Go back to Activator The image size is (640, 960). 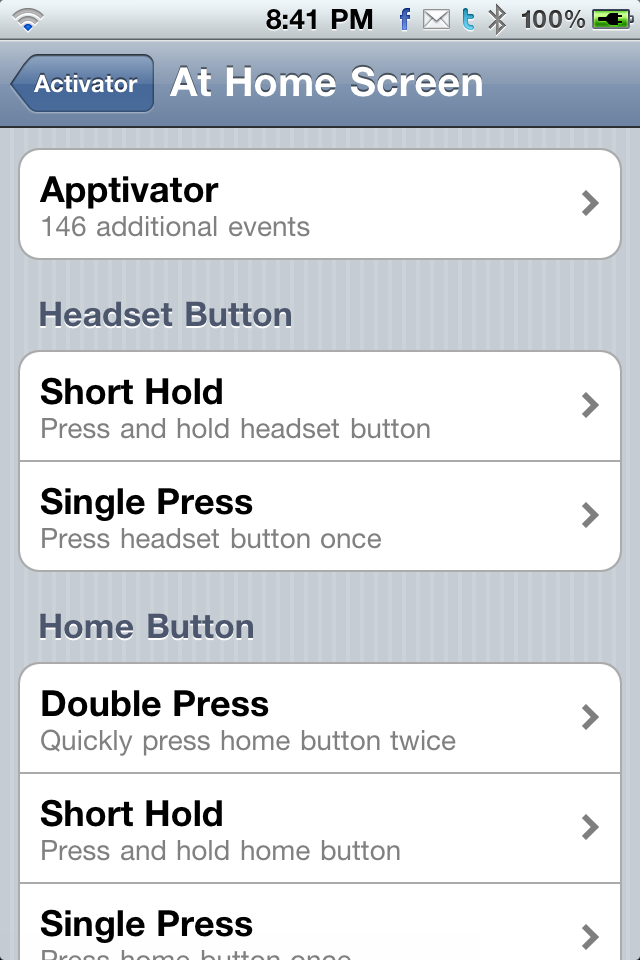tap(83, 84)
